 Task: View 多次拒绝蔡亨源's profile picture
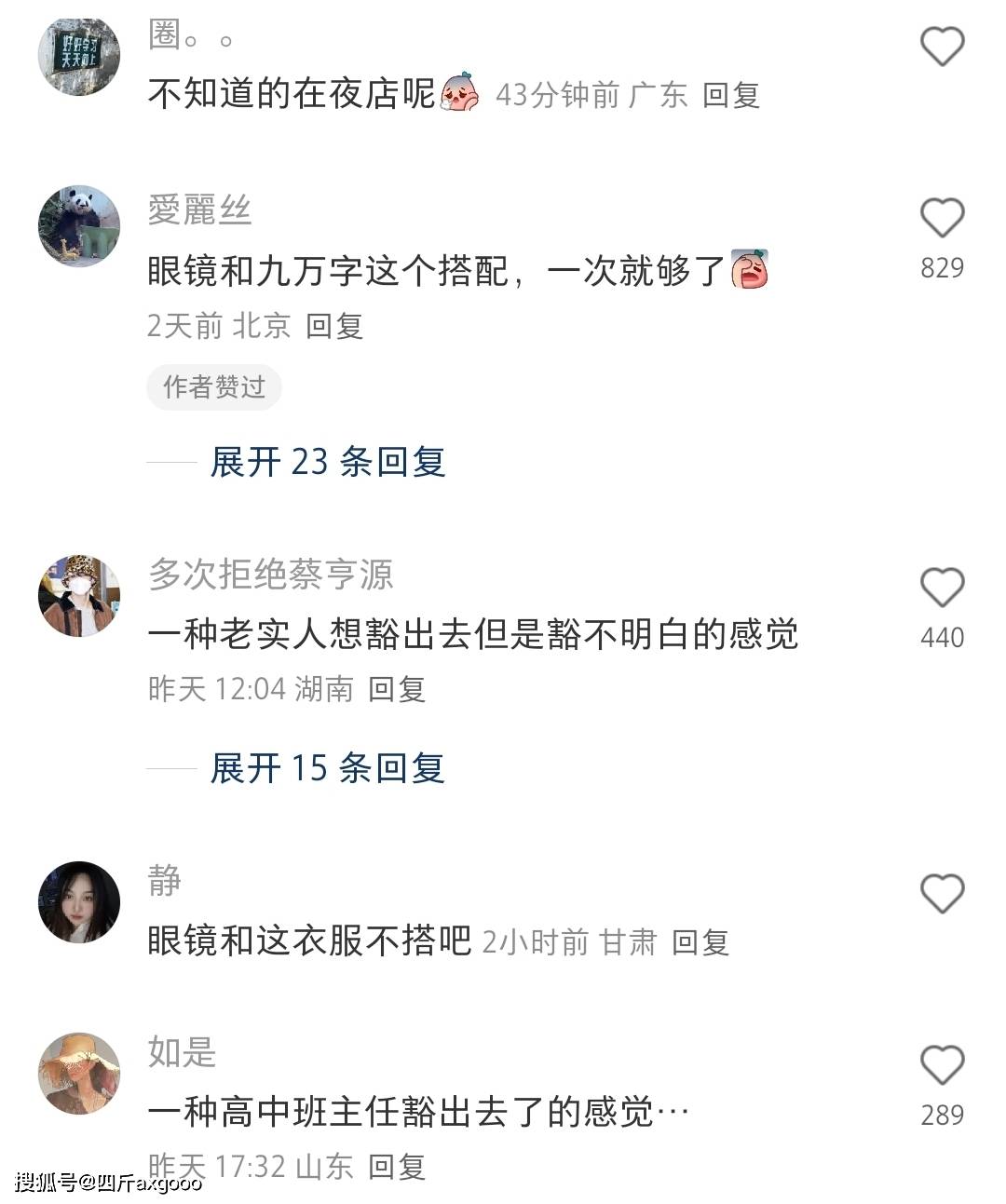(79, 596)
